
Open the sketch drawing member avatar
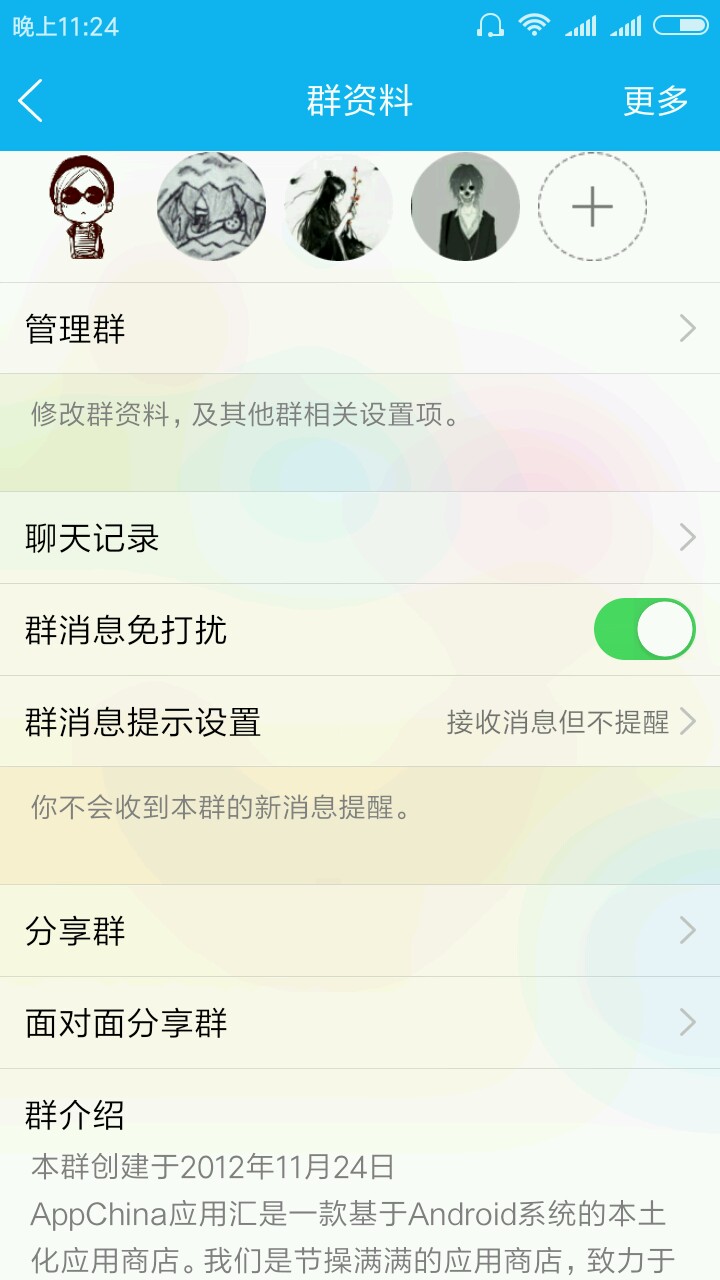[211, 207]
